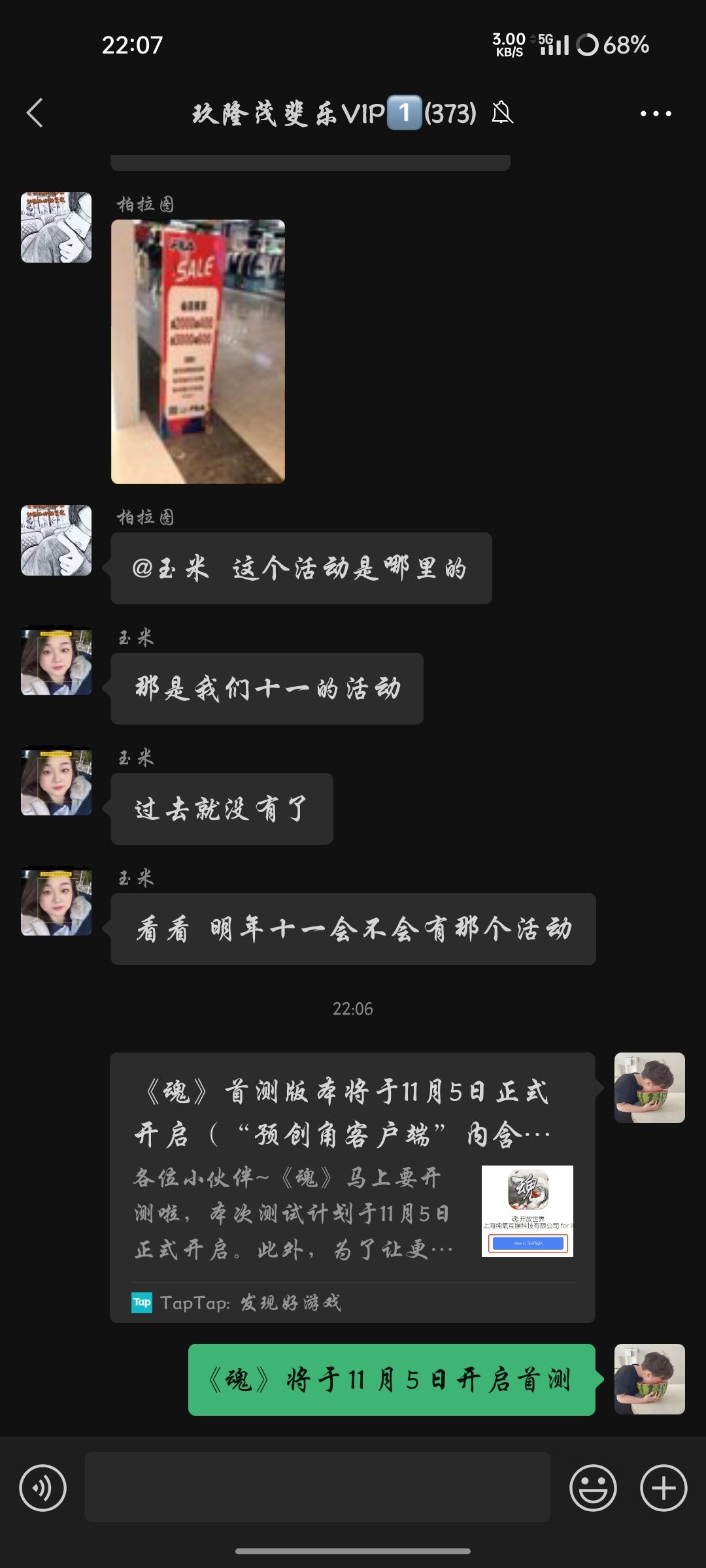Tap the message '过去就没有了'
This screenshot has width=706, height=1568.
coord(222,809)
